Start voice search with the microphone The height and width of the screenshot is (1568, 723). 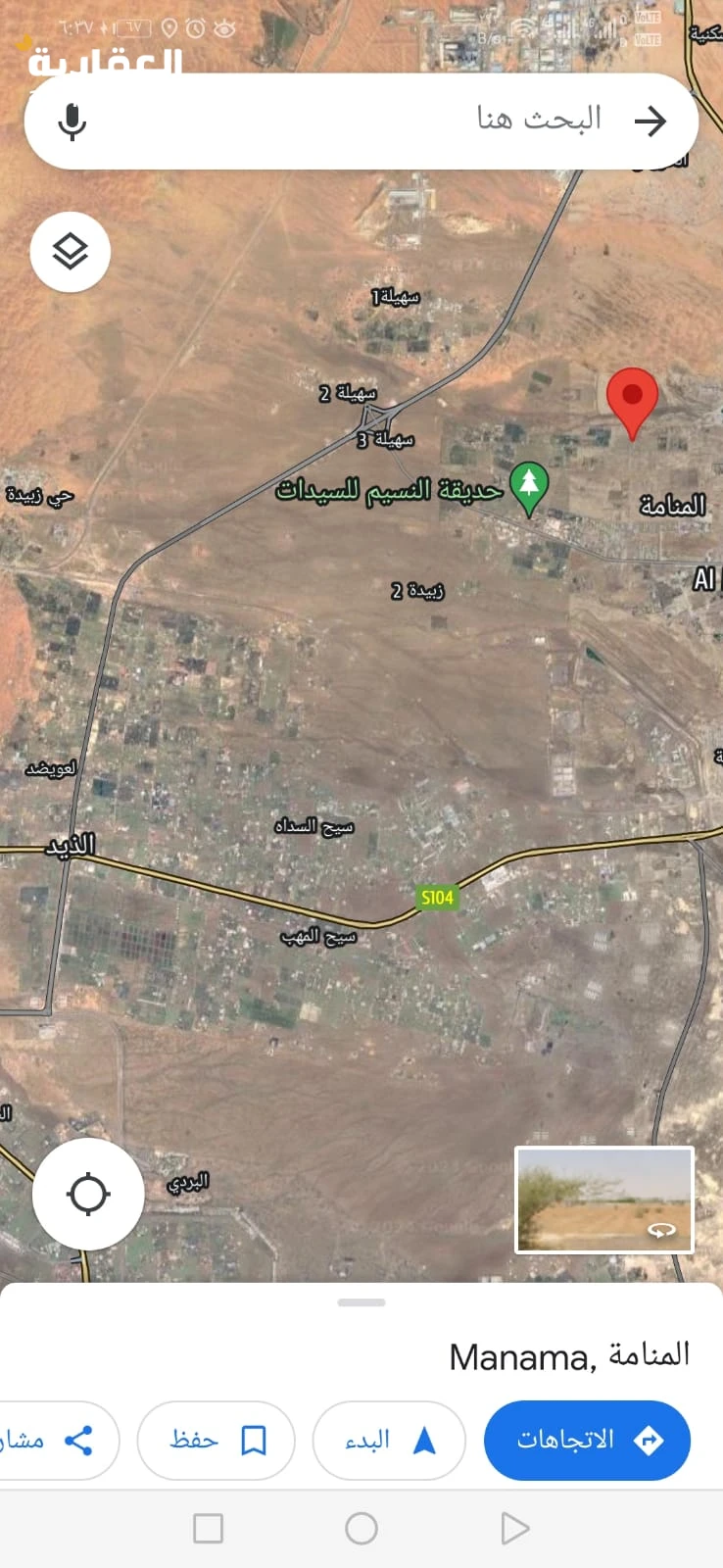coord(72,122)
